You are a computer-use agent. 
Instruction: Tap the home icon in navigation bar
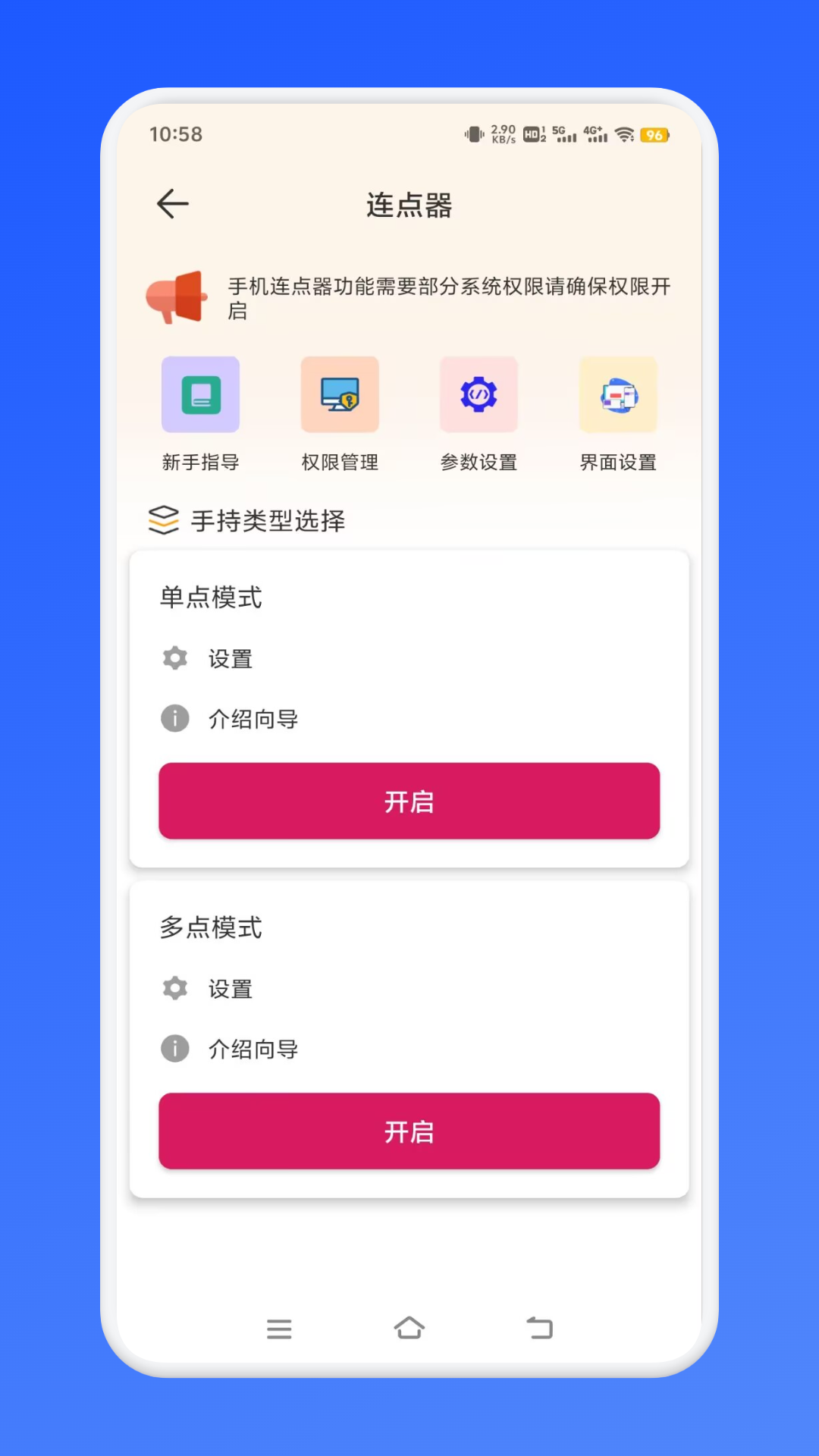point(409,1329)
